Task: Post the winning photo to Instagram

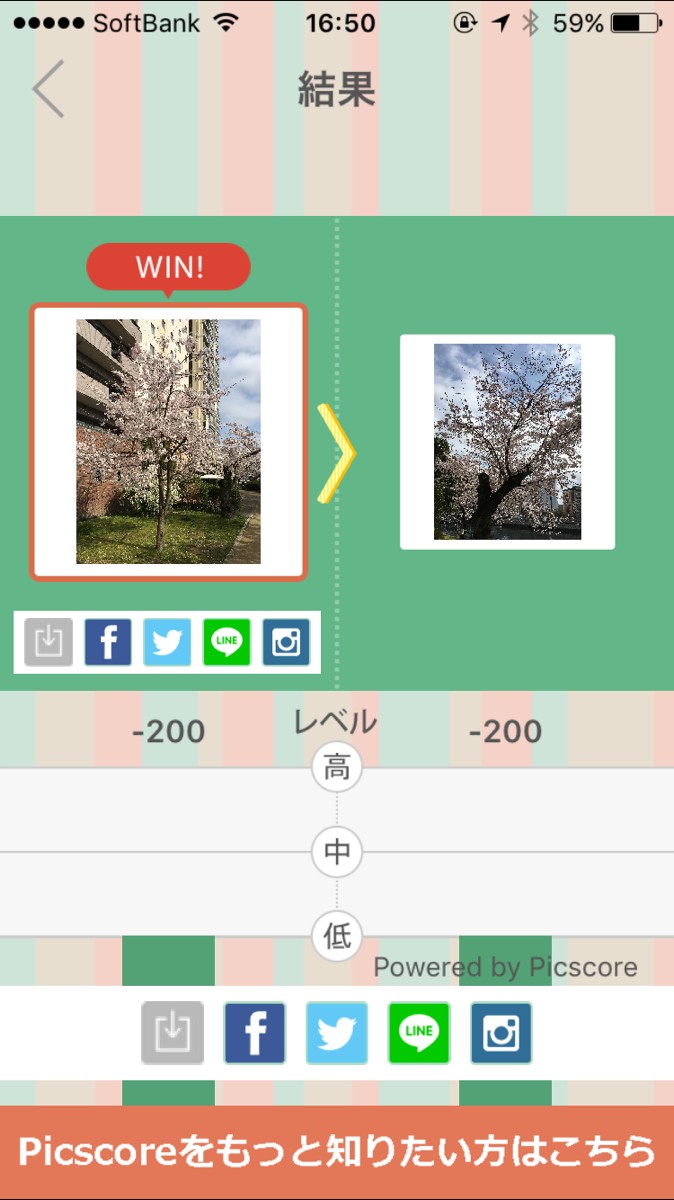Action: click(286, 642)
